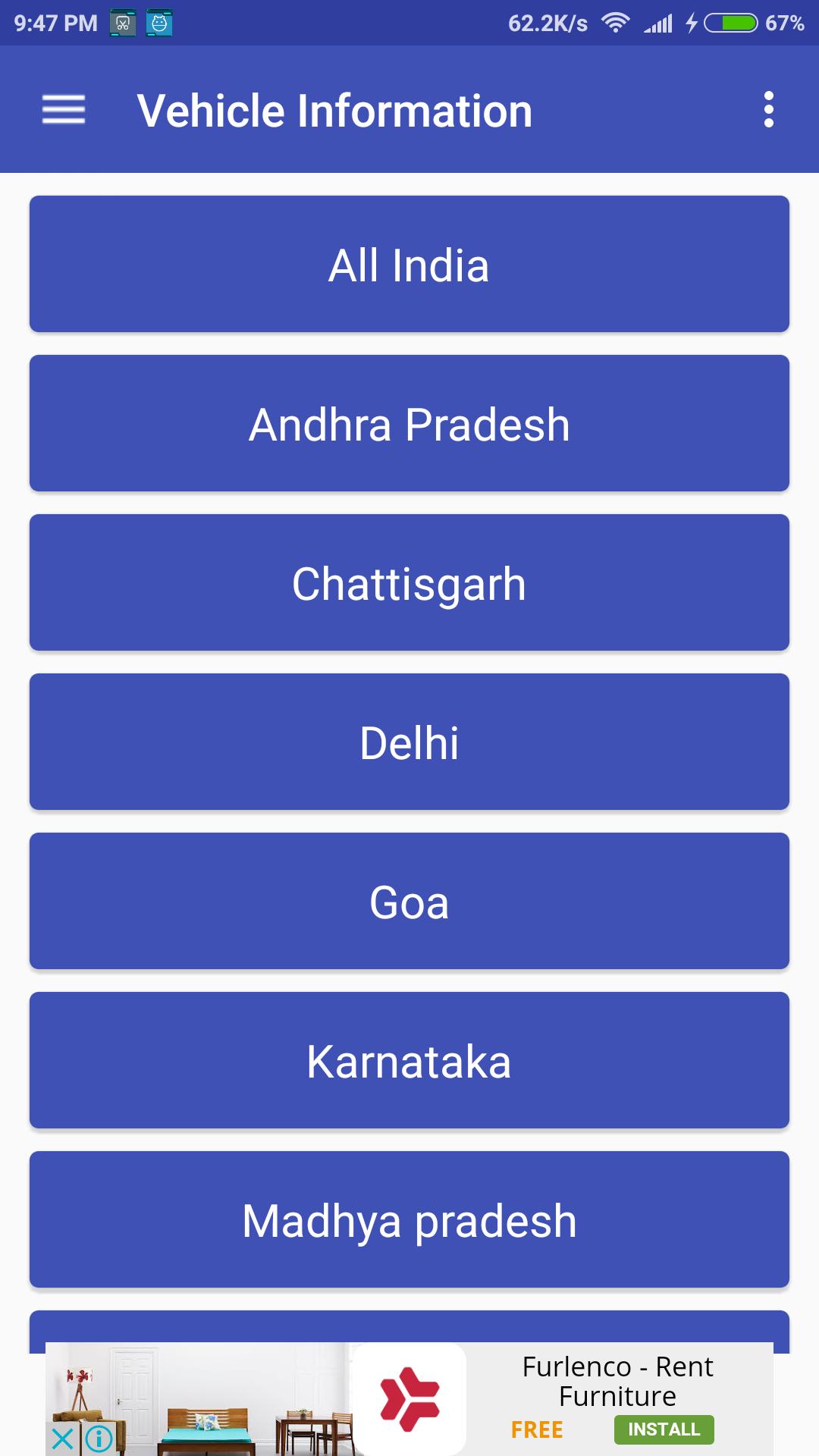Open the three-dot overflow menu

point(768,110)
